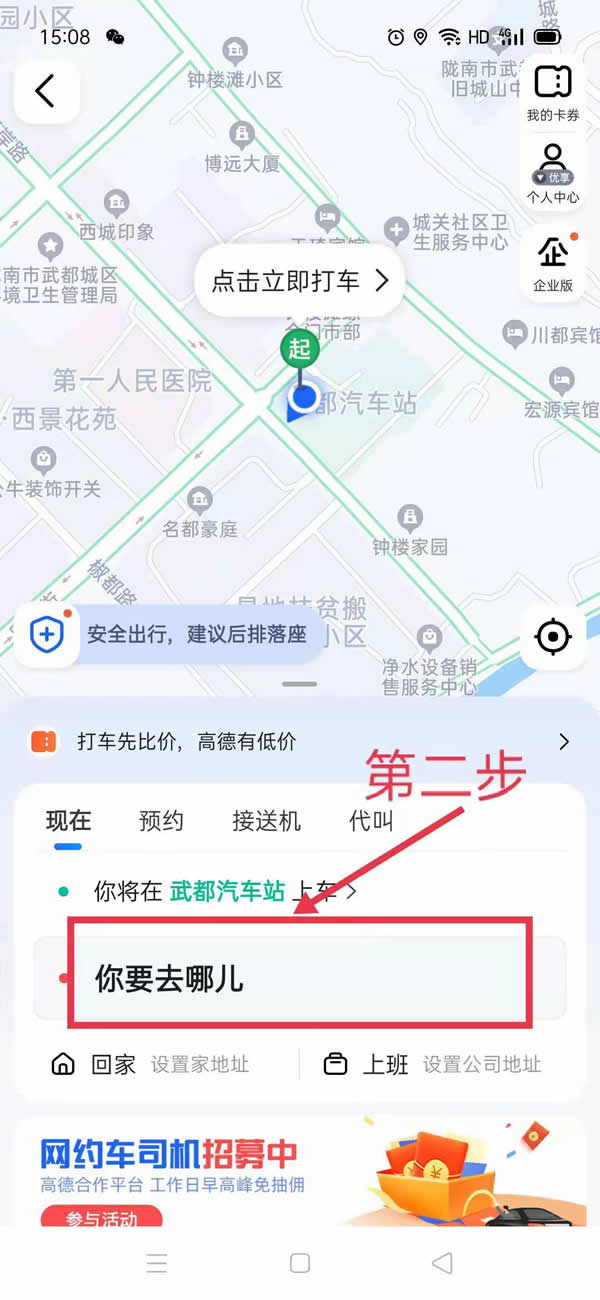Open system recent apps menu
The width and height of the screenshot is (600, 1300).
[157, 1263]
